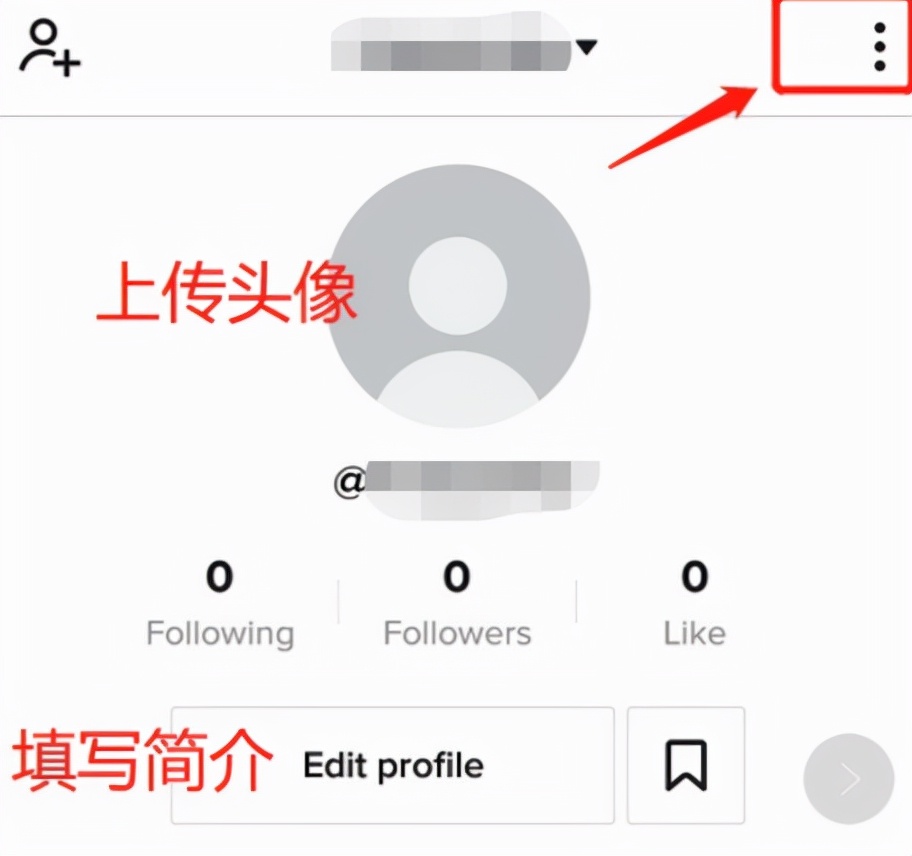
Task: Tap the profile avatar placeholder
Action: tap(459, 297)
